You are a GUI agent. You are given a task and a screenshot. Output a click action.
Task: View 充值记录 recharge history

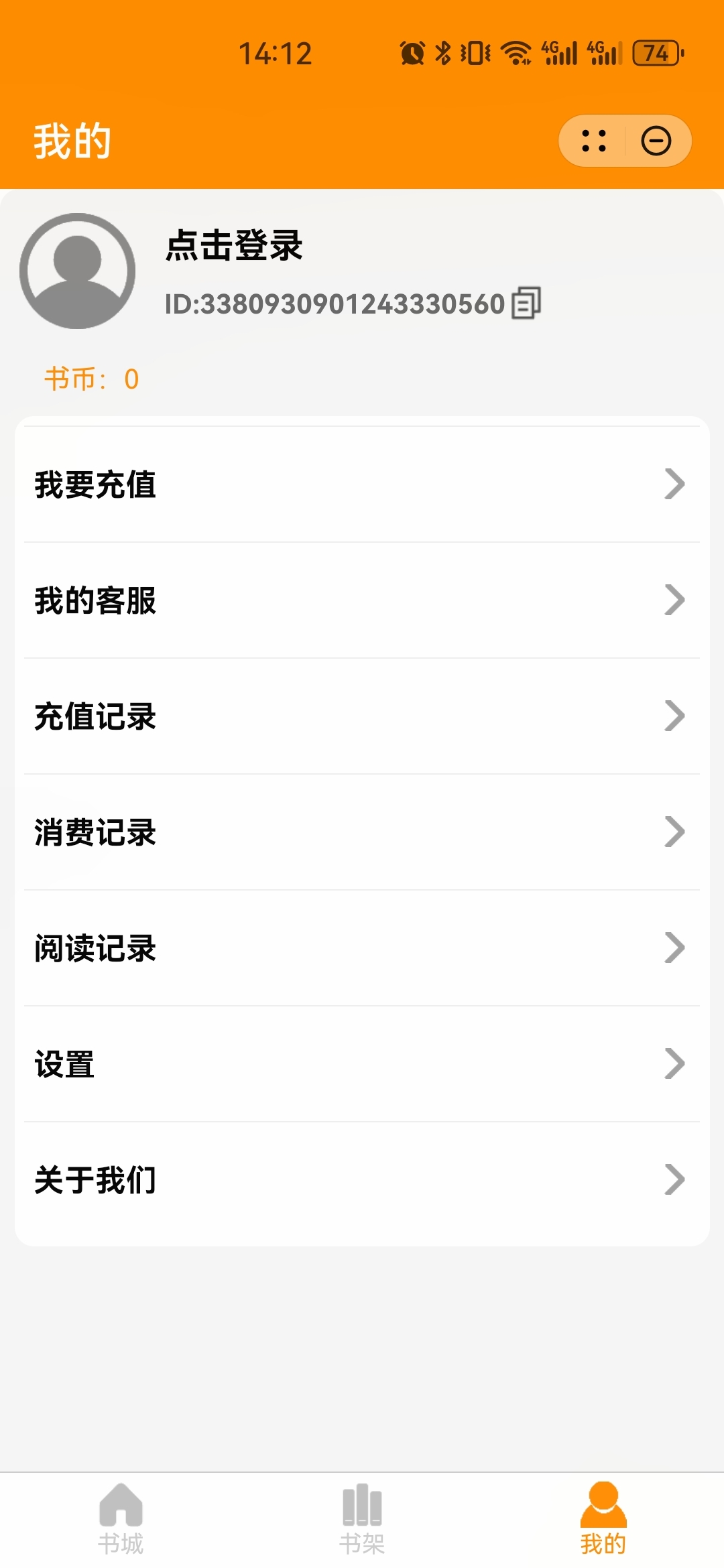(362, 716)
